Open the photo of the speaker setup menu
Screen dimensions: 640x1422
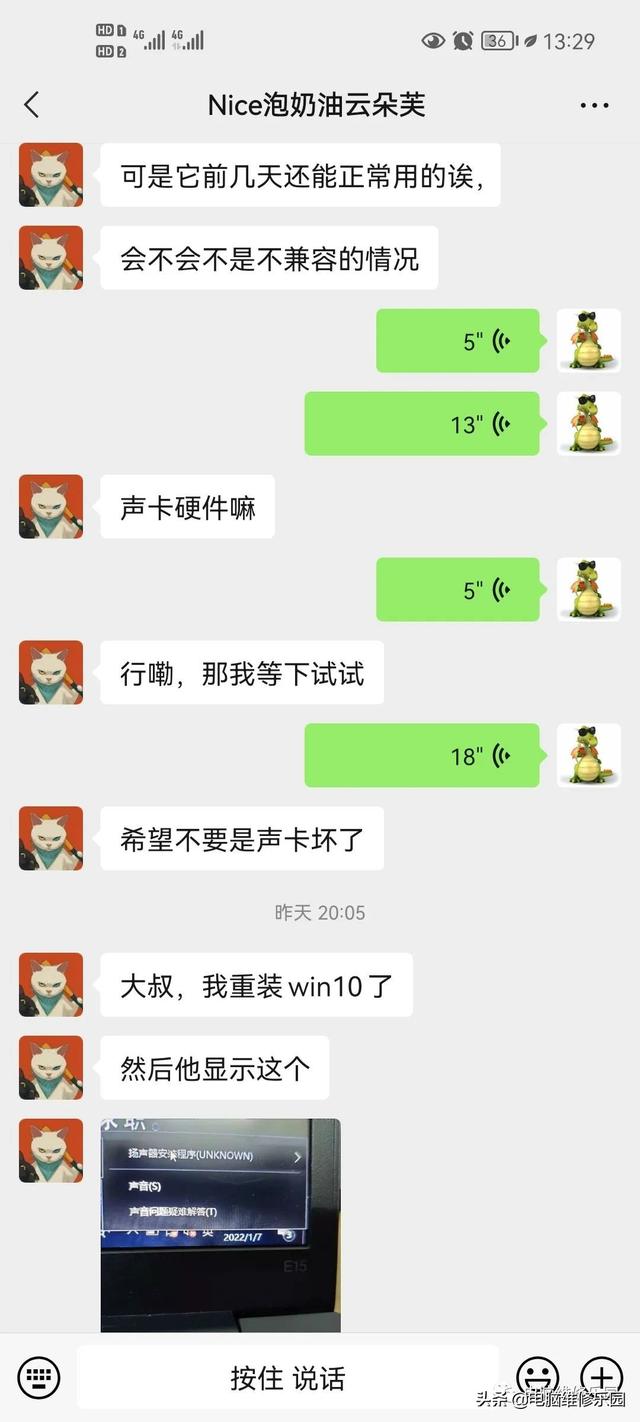[x=220, y=1224]
